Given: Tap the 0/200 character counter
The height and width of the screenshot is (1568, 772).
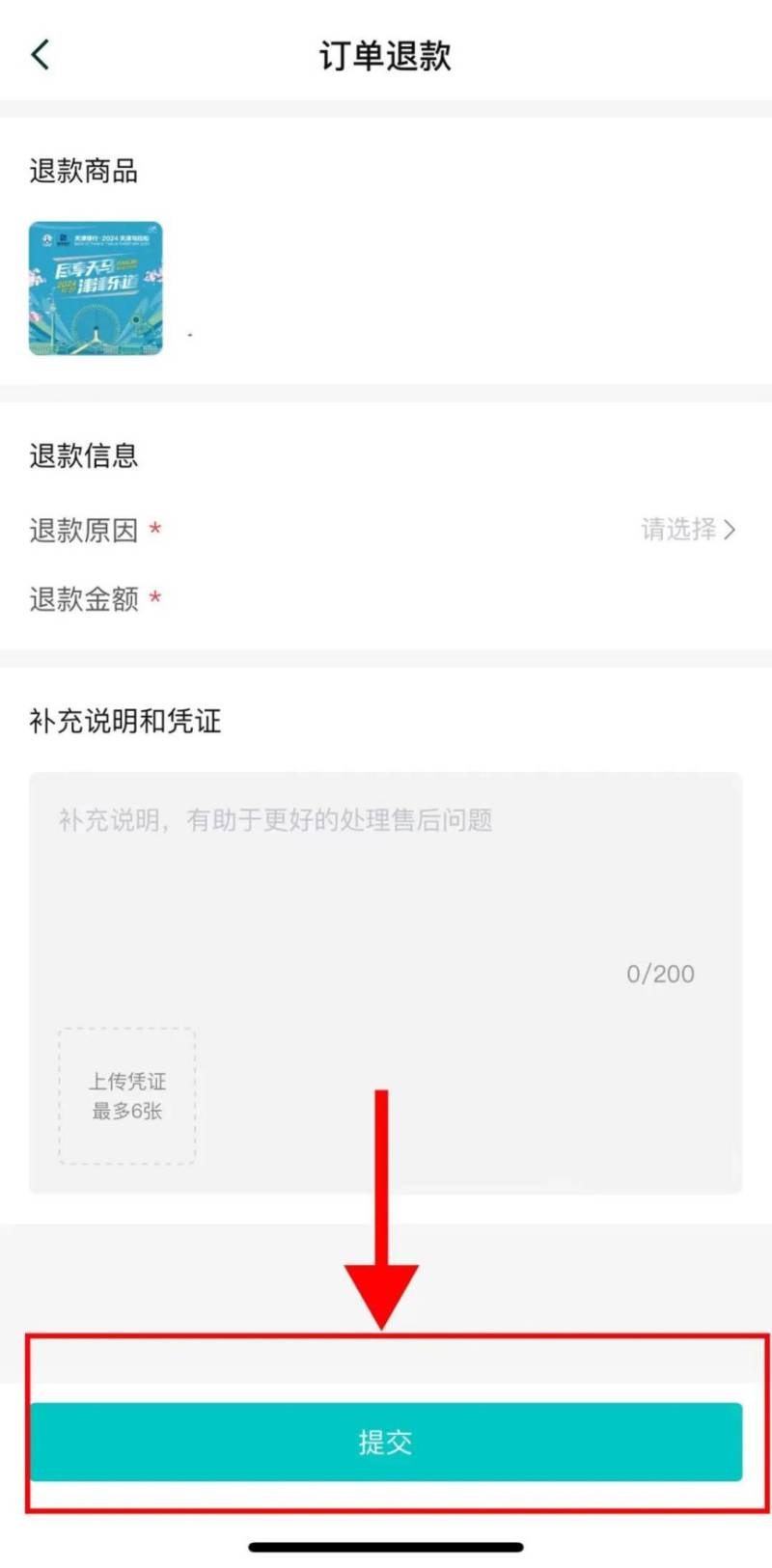Looking at the screenshot, I should click(661, 974).
